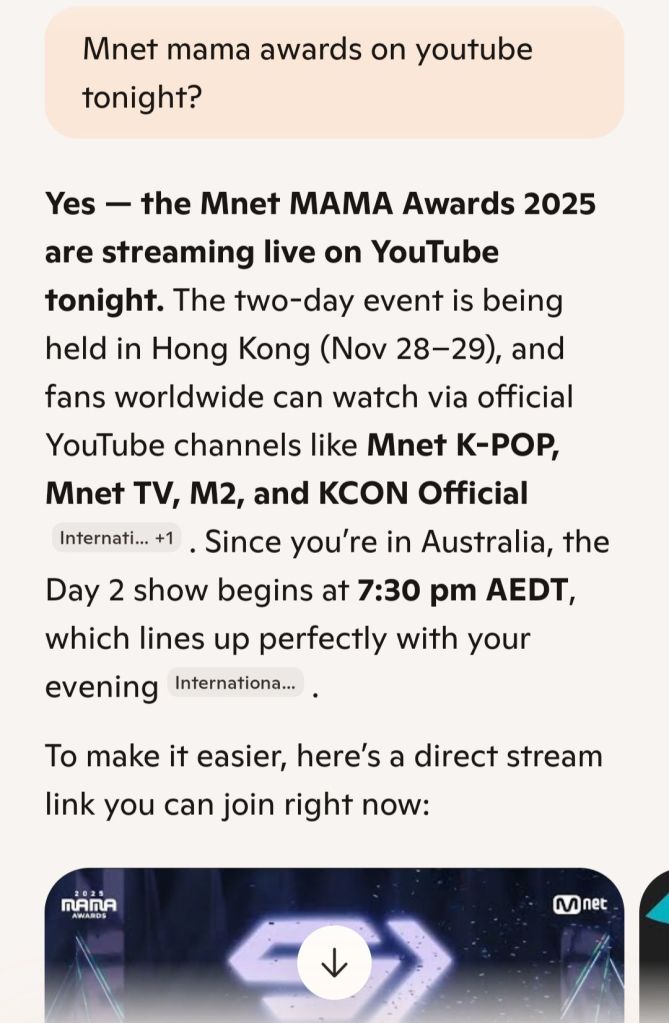Open the "Internati... +1" source citation chip

(117, 538)
